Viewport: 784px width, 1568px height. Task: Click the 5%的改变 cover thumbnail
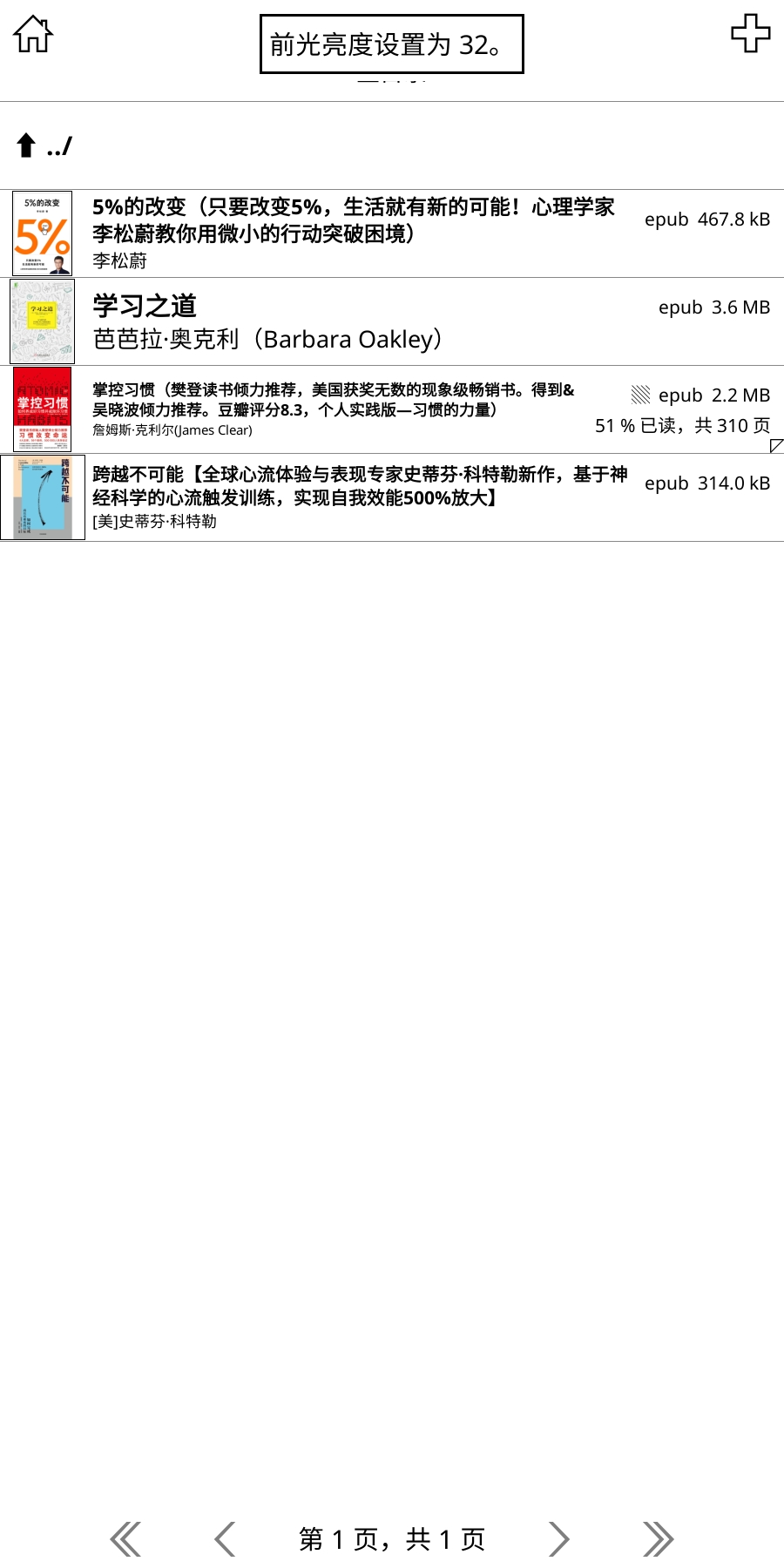click(x=42, y=233)
